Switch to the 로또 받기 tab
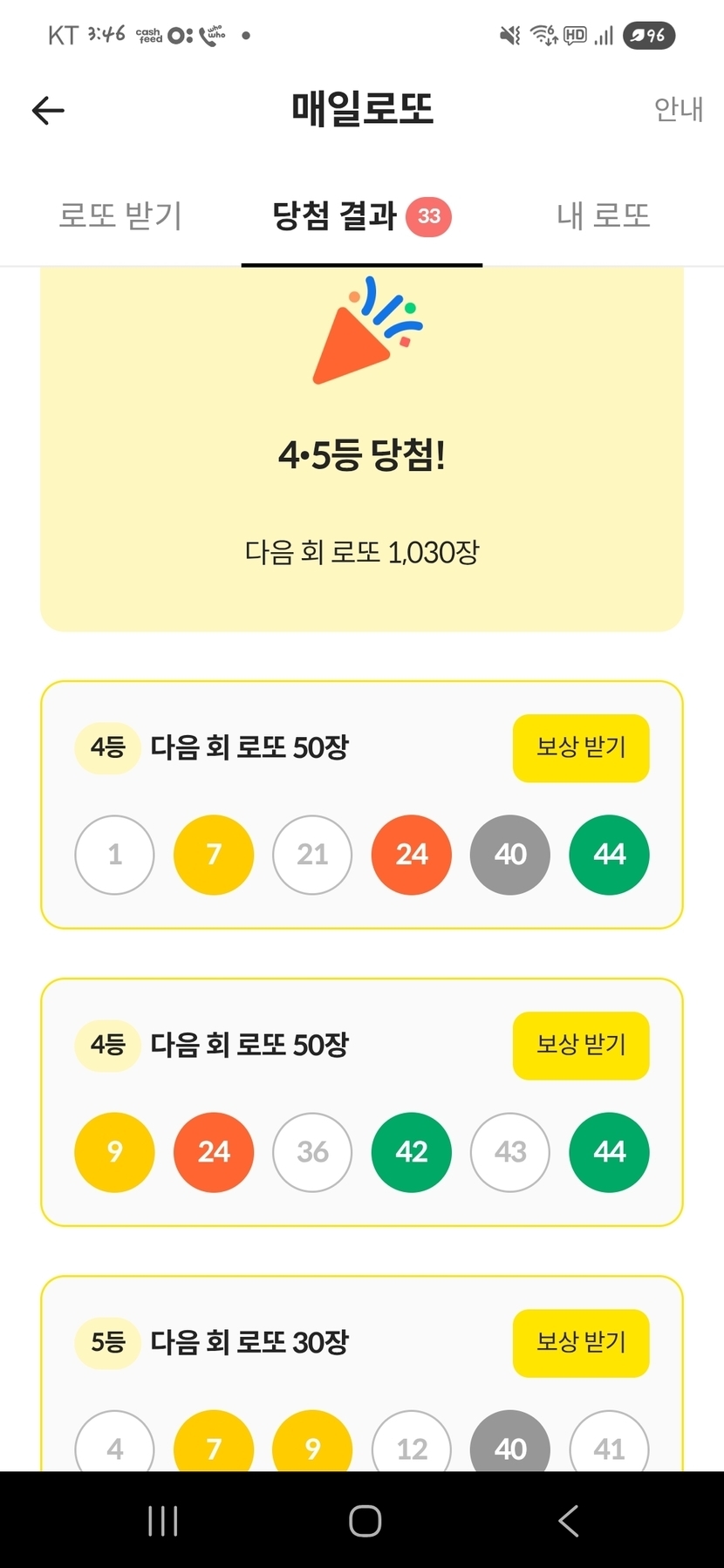The height and width of the screenshot is (1568, 724). point(120,216)
